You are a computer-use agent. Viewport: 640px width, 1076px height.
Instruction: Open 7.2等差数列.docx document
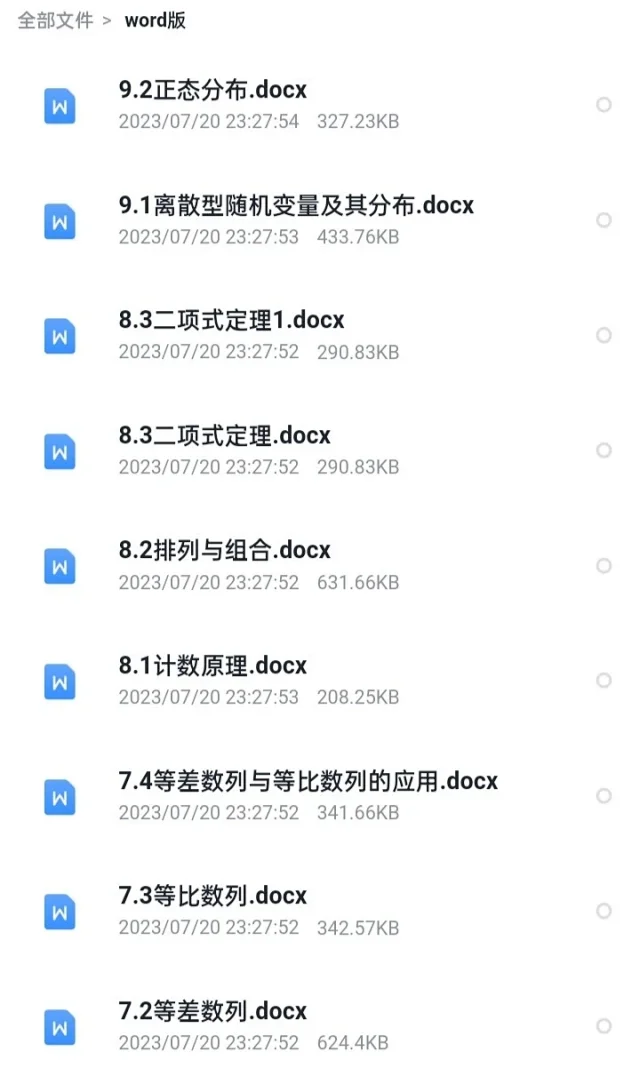[x=320, y=1026]
